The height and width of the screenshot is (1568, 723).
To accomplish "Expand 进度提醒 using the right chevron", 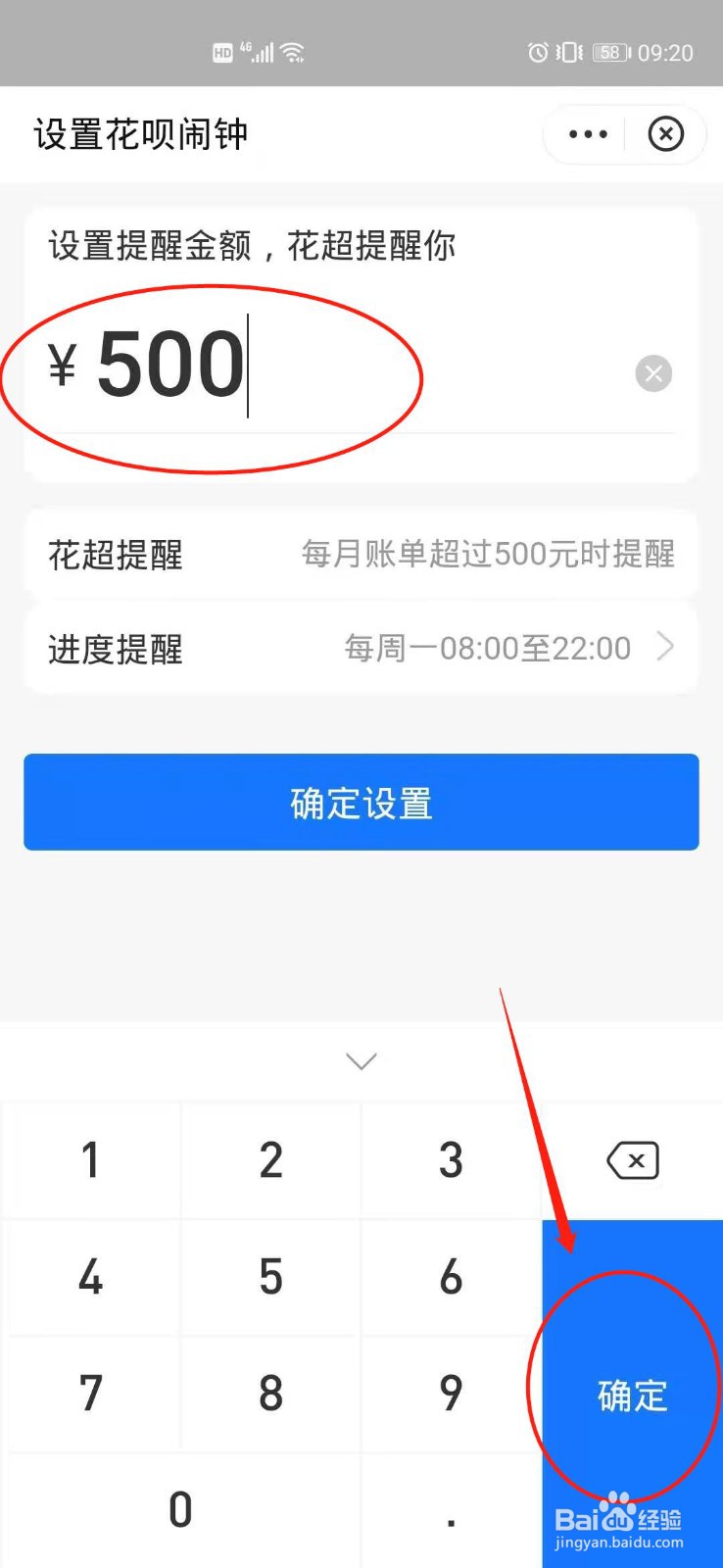I will (x=666, y=648).
